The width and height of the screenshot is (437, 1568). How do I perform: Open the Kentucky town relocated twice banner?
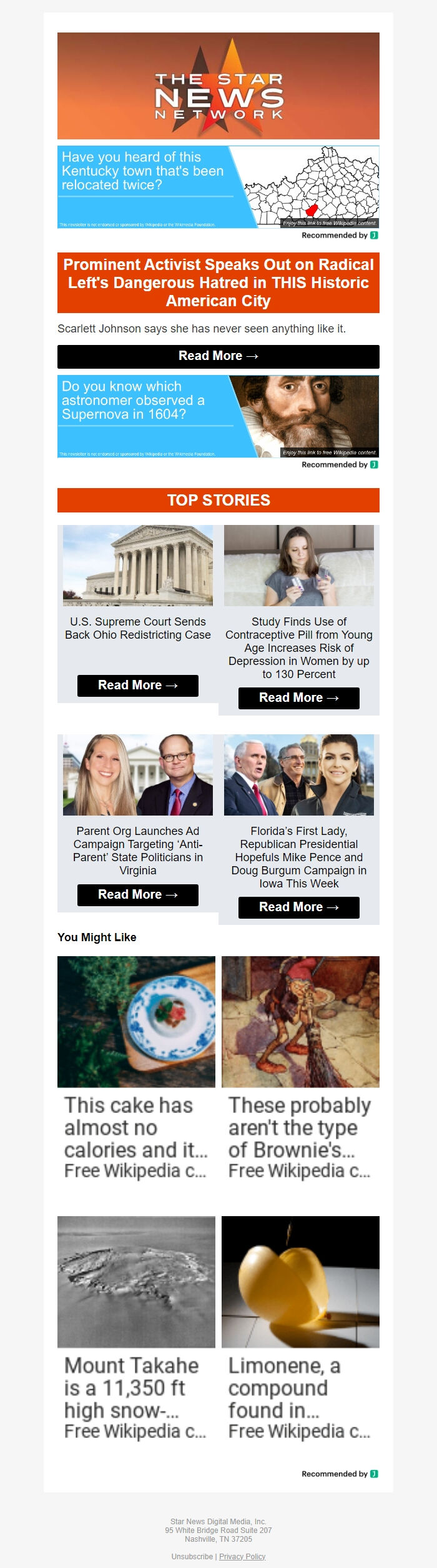(218, 186)
